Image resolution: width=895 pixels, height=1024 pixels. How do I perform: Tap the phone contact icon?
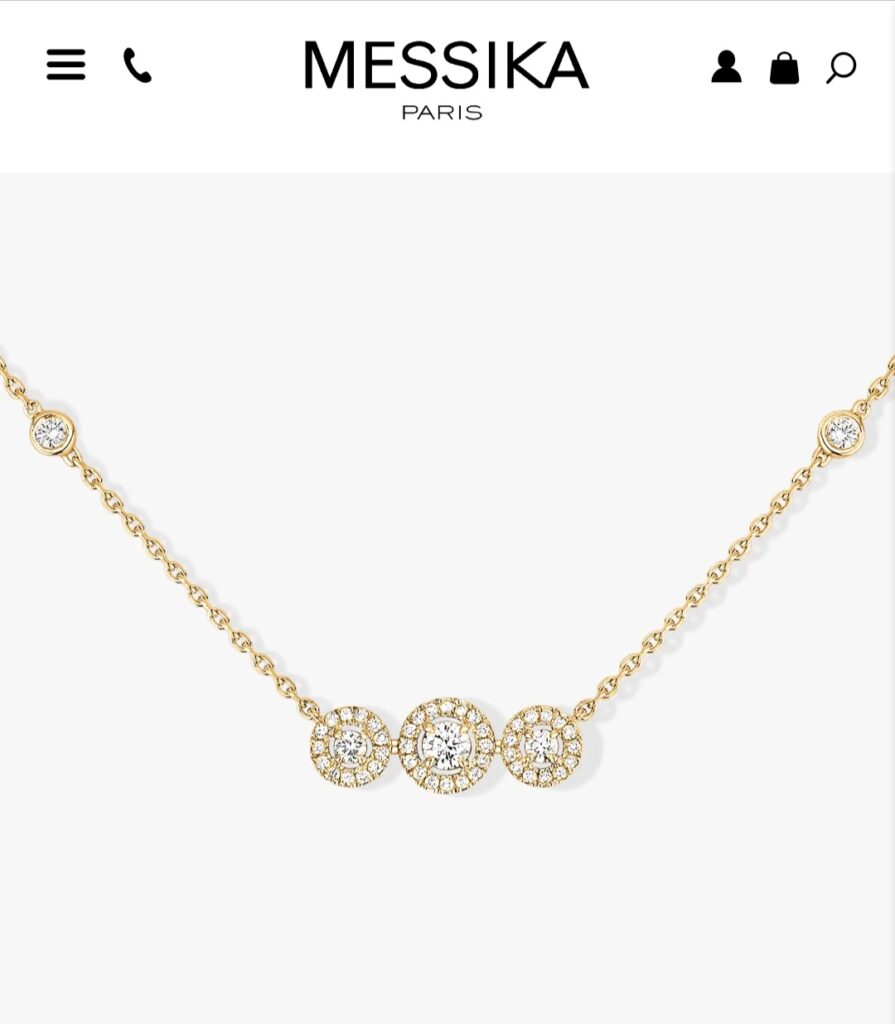point(137,66)
